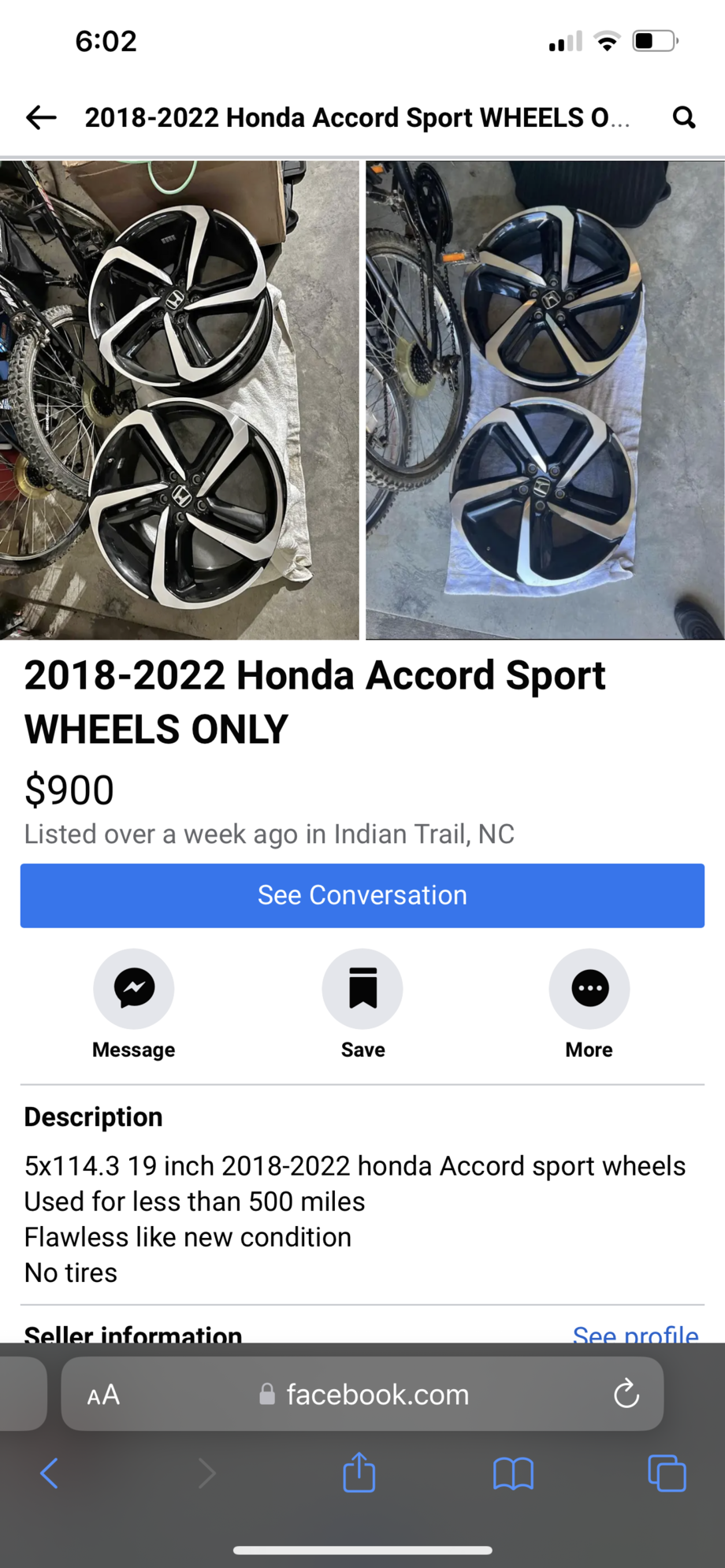
Task: Open the Safari share sheet
Action: pyautogui.click(x=359, y=1473)
